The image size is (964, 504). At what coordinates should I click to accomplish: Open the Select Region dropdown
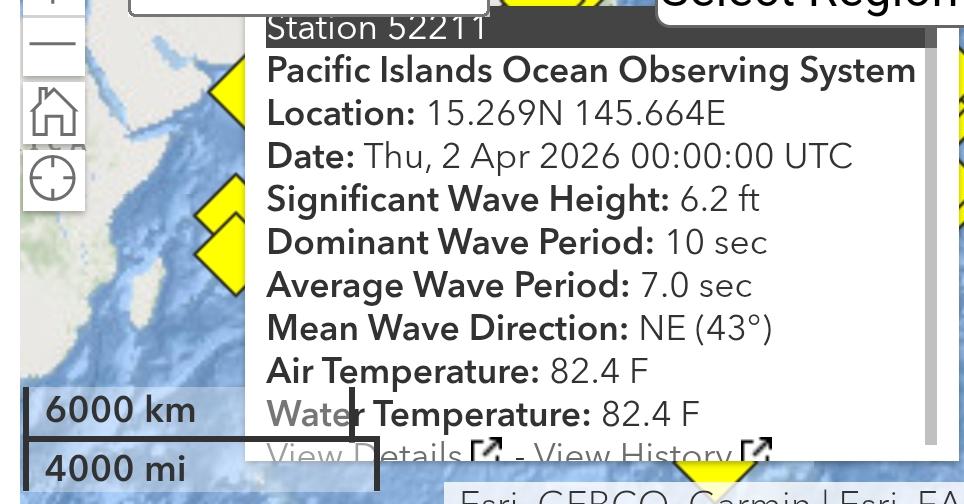(x=809, y=10)
